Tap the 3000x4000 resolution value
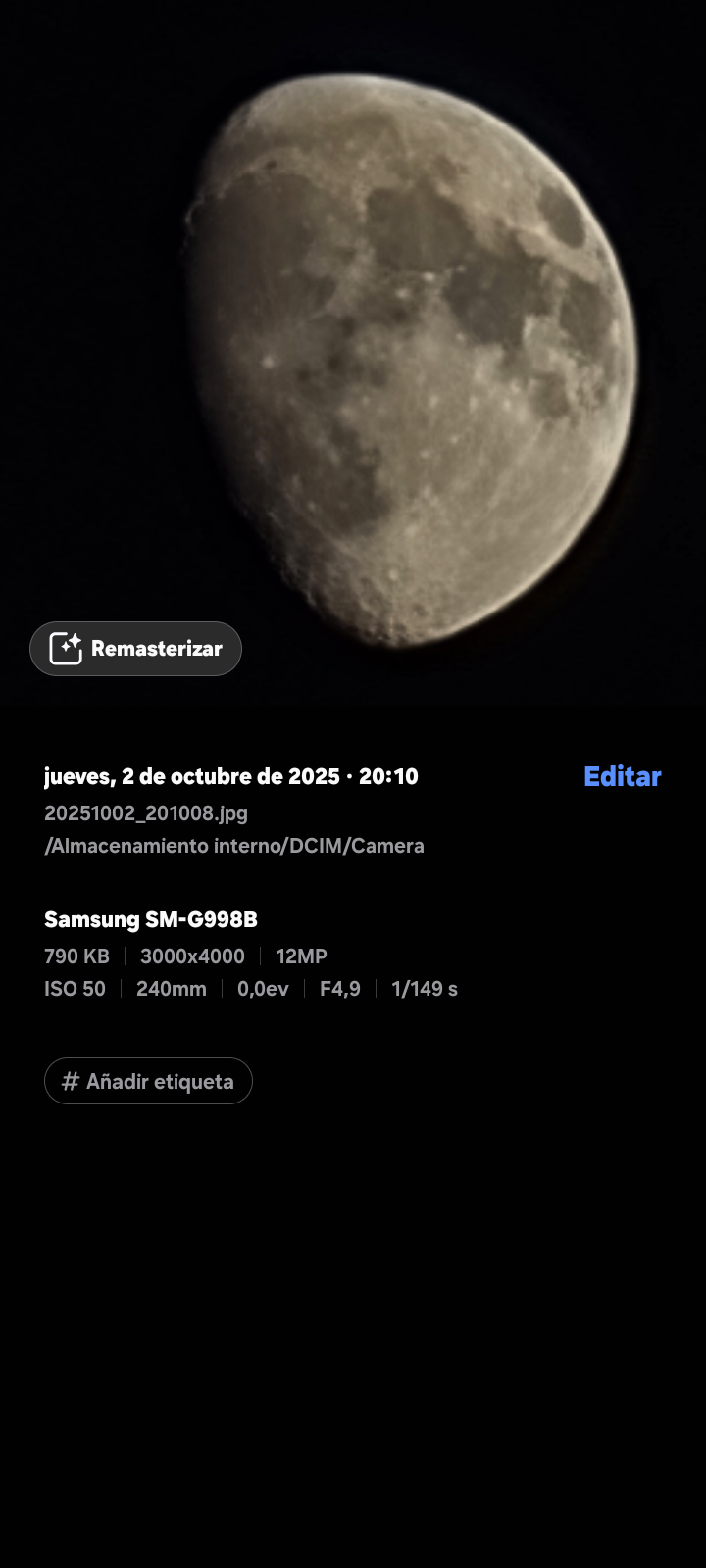706x1568 pixels. [x=191, y=956]
